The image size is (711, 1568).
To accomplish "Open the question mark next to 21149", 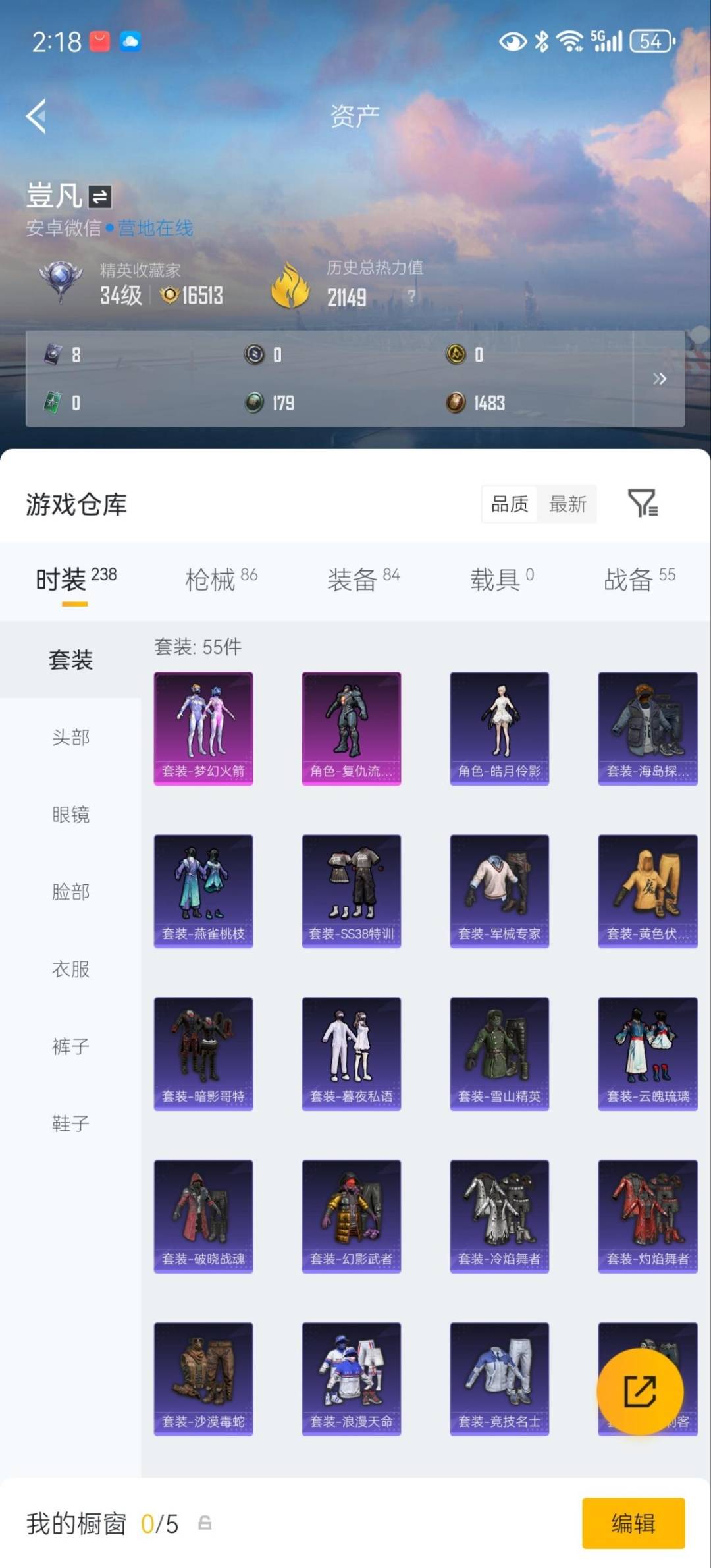I will point(411,296).
